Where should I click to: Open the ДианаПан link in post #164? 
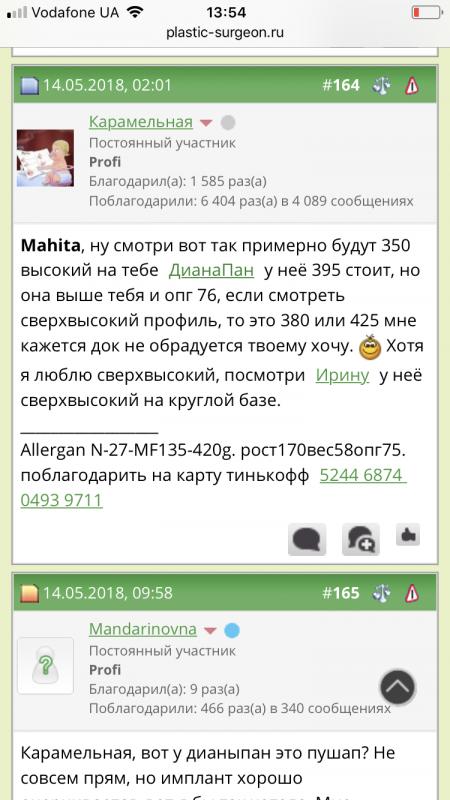tap(211, 270)
